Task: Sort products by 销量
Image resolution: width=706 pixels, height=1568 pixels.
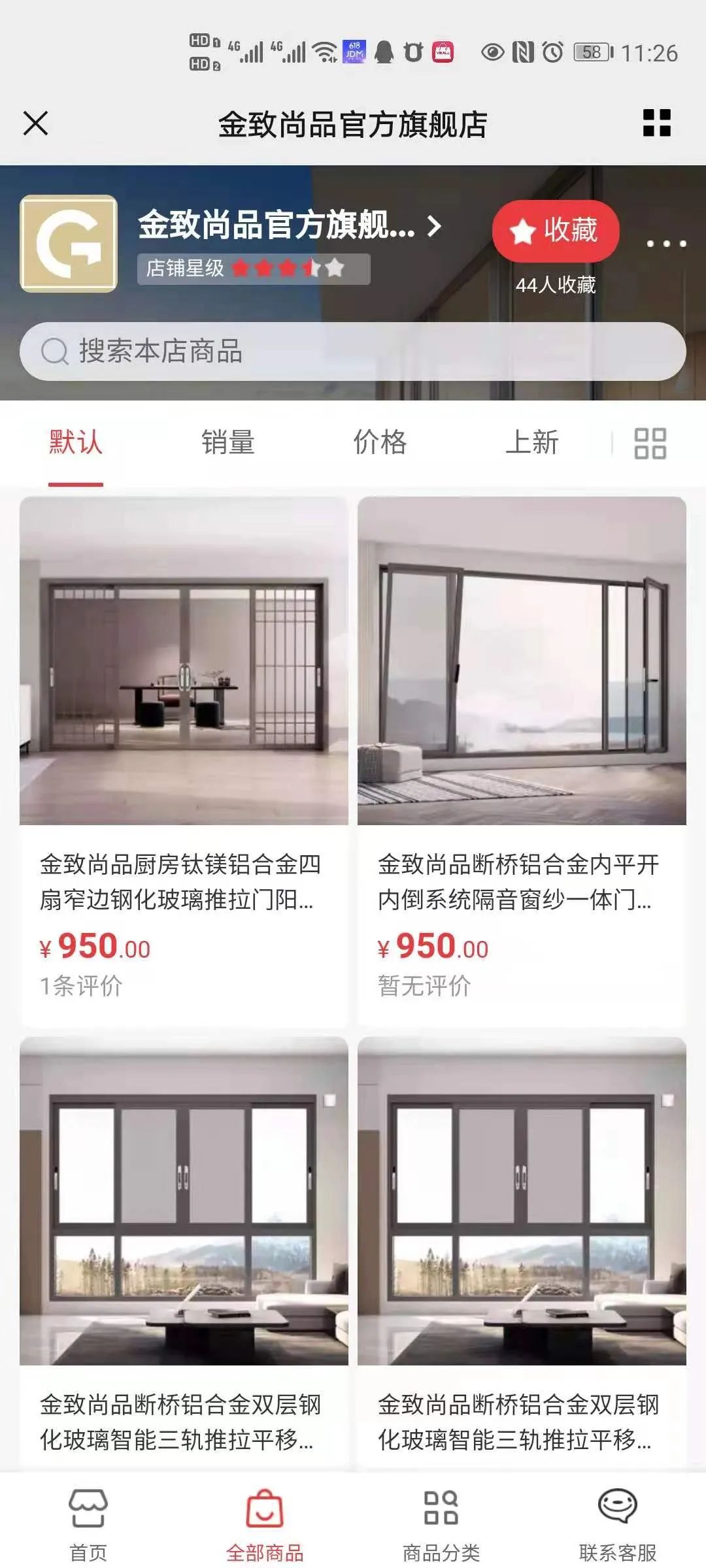Action: pyautogui.click(x=227, y=443)
